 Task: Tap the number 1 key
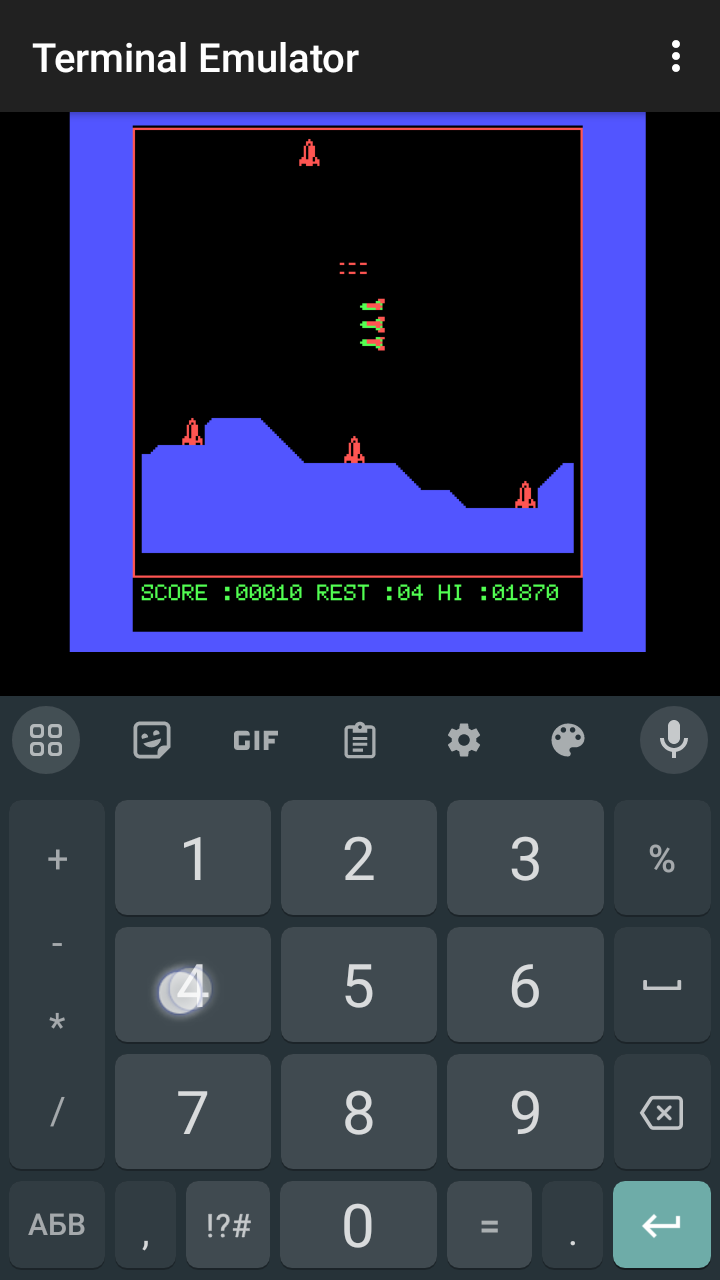(x=193, y=858)
